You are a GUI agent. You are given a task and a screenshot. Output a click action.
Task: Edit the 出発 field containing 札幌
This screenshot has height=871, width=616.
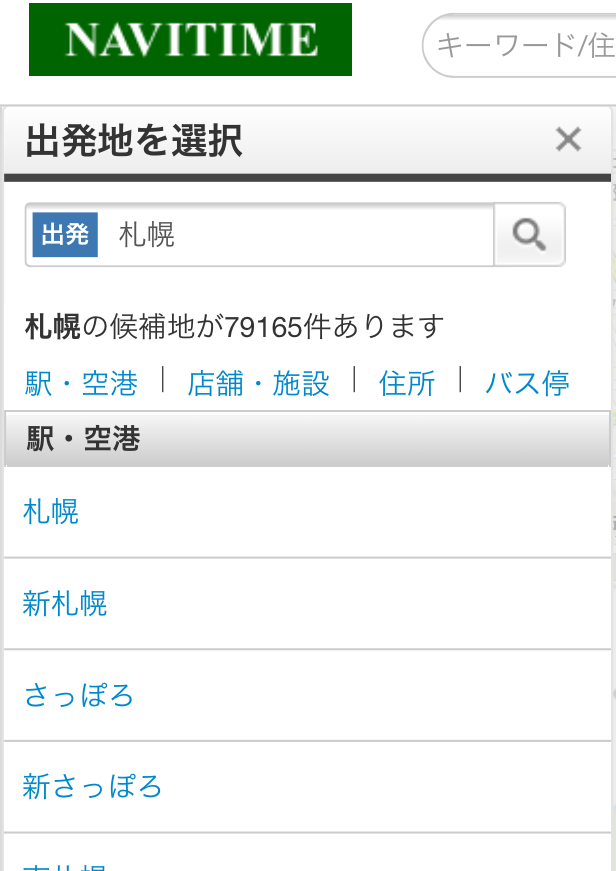[300, 235]
